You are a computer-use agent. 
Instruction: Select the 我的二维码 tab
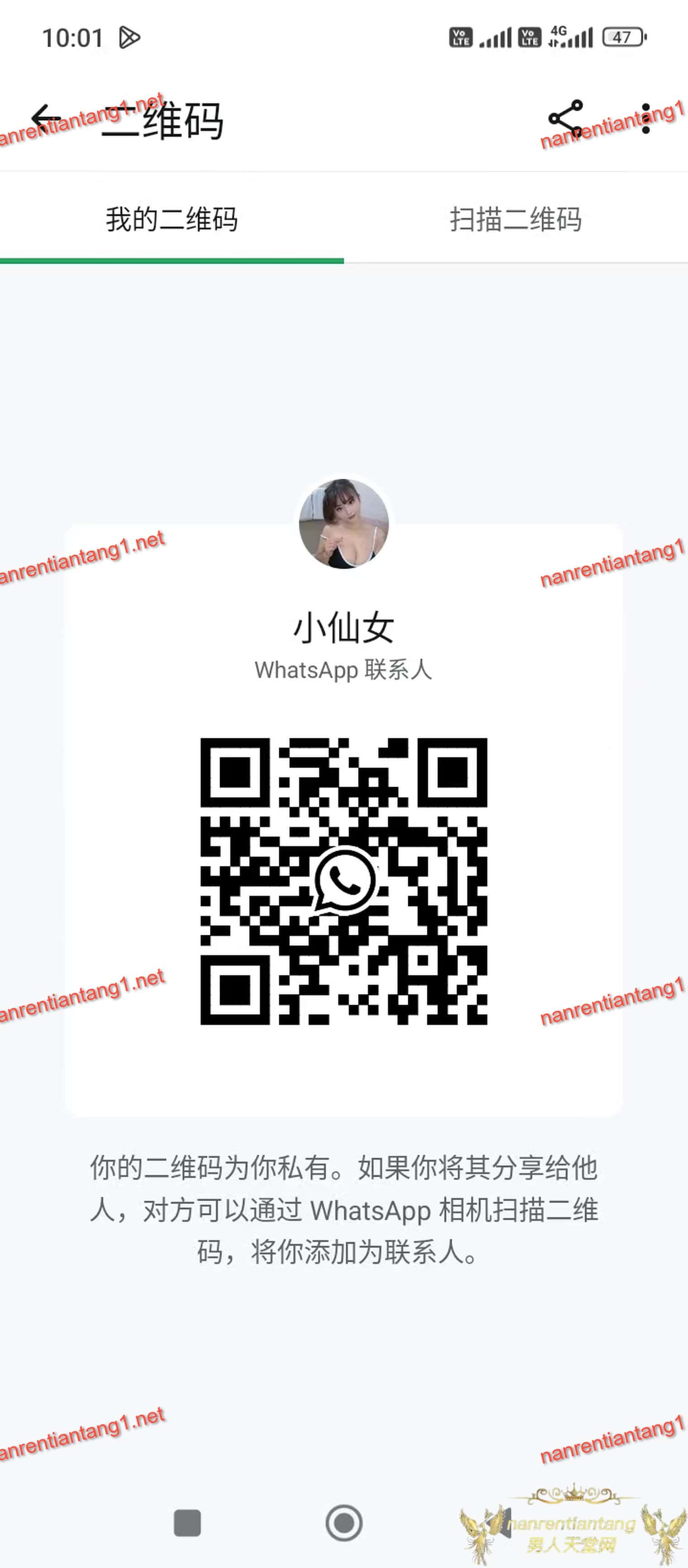point(172,218)
